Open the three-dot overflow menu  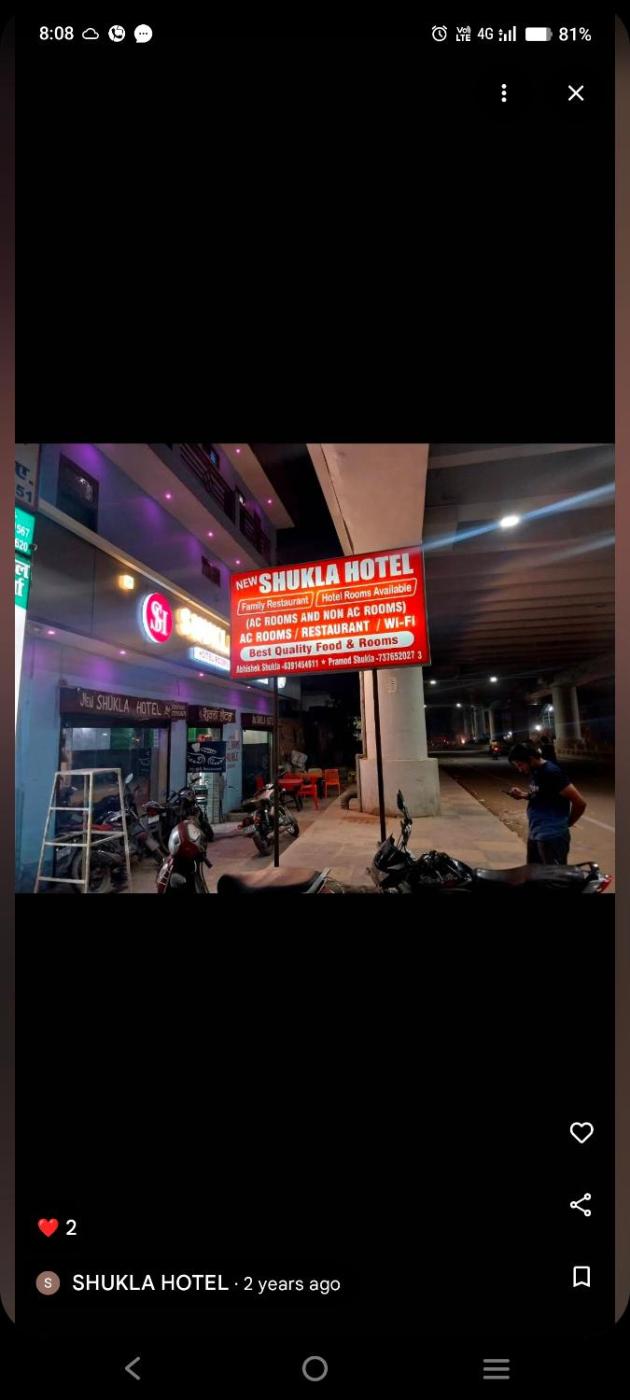[504, 93]
